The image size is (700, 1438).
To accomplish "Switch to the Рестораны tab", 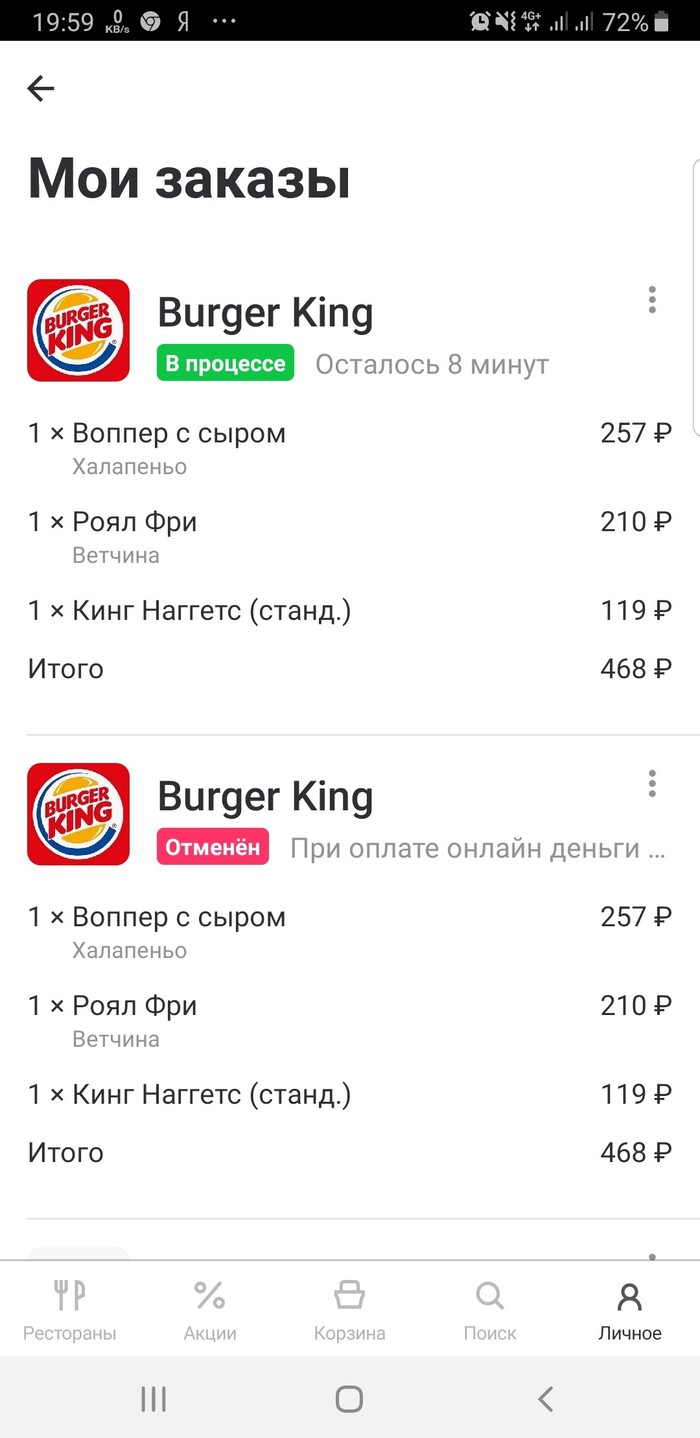I will [x=70, y=1309].
